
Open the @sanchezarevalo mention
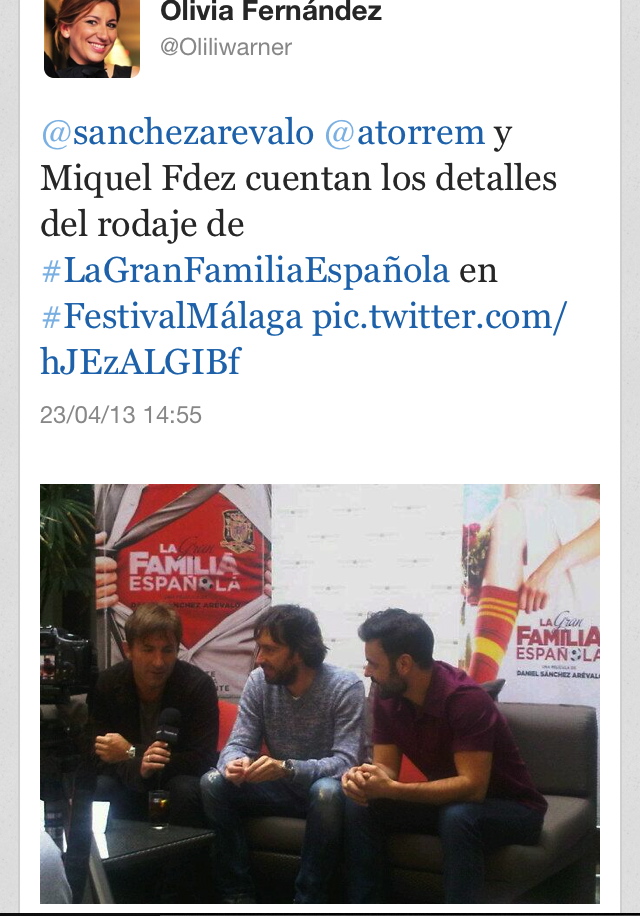[x=178, y=133]
